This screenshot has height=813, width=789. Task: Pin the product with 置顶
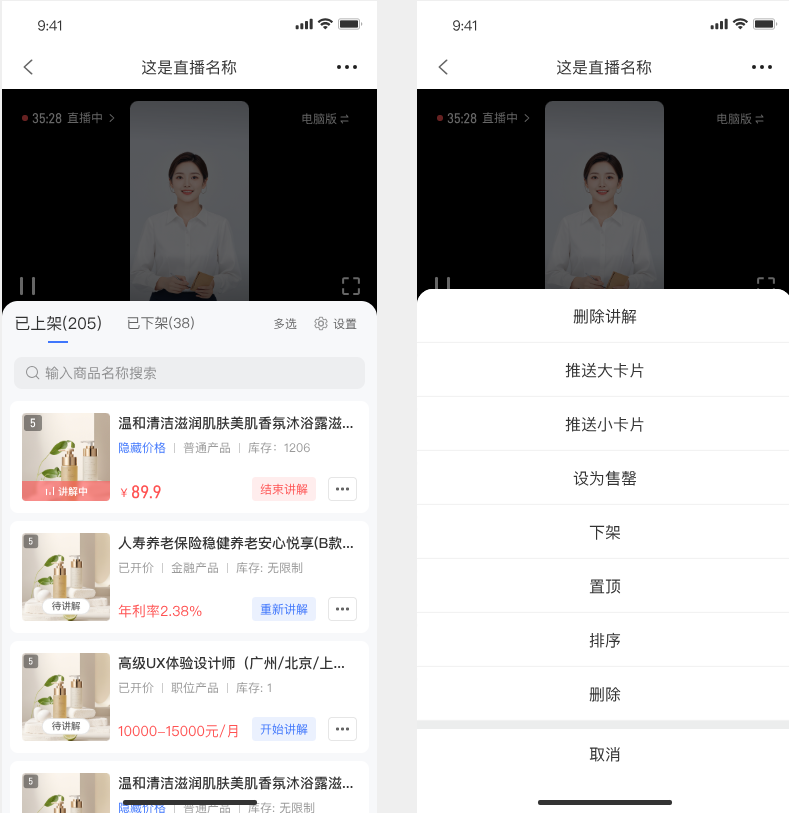pyautogui.click(x=604, y=587)
